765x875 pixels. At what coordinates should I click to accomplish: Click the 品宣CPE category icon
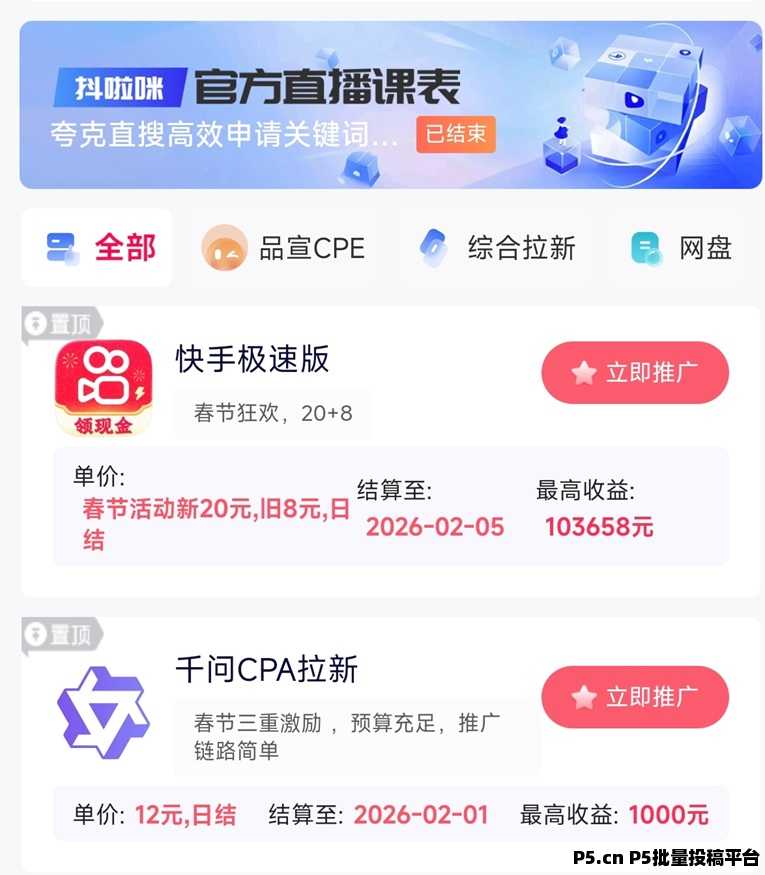224,247
